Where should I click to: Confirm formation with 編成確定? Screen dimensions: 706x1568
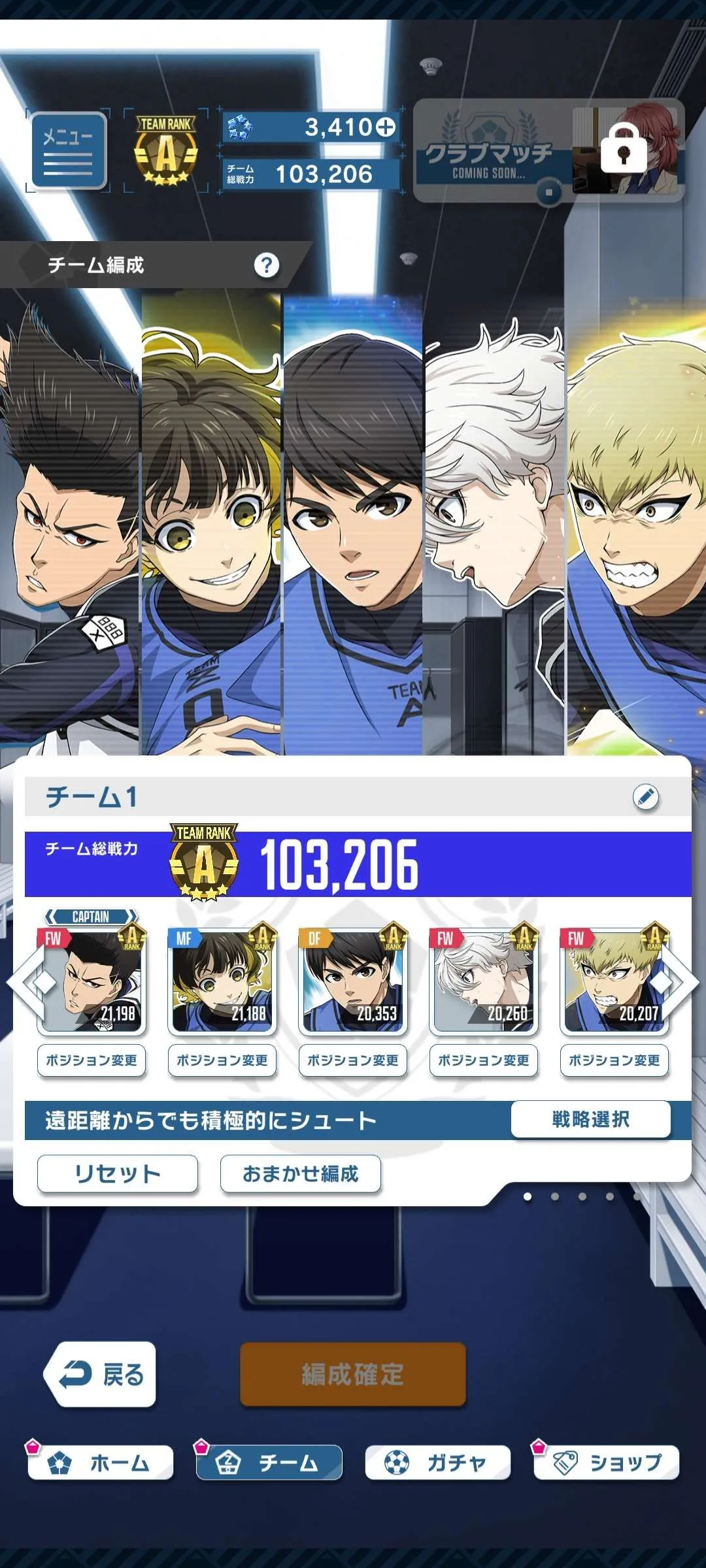click(x=353, y=1374)
